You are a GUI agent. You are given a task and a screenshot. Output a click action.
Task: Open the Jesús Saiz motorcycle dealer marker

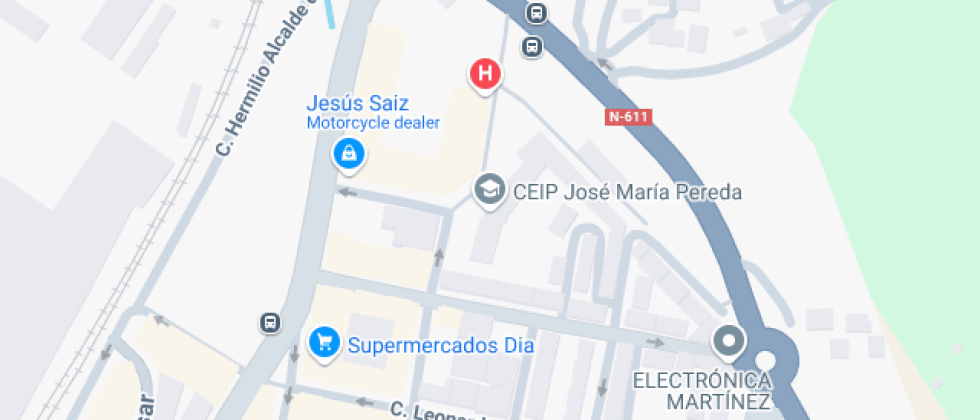347,153
